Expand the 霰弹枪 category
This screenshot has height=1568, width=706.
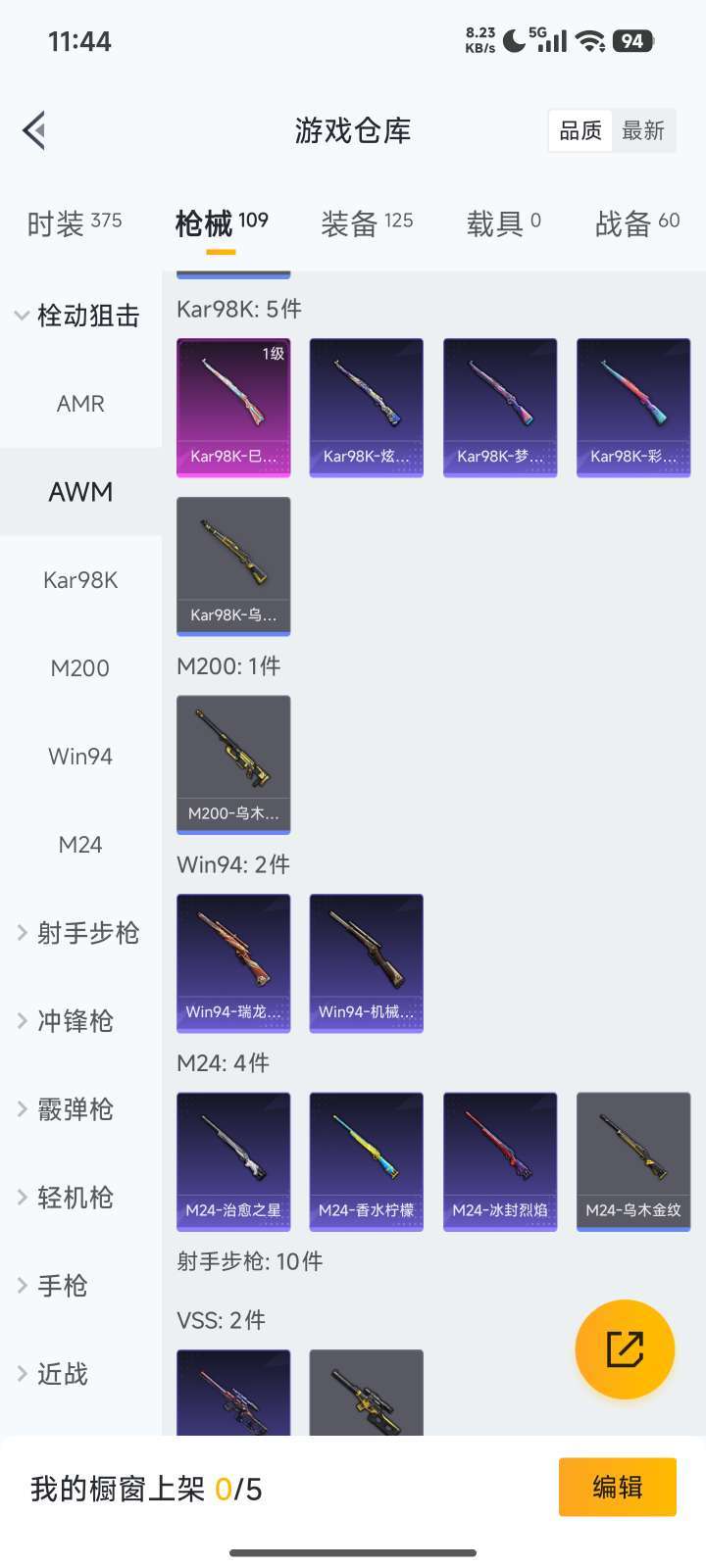67,1109
